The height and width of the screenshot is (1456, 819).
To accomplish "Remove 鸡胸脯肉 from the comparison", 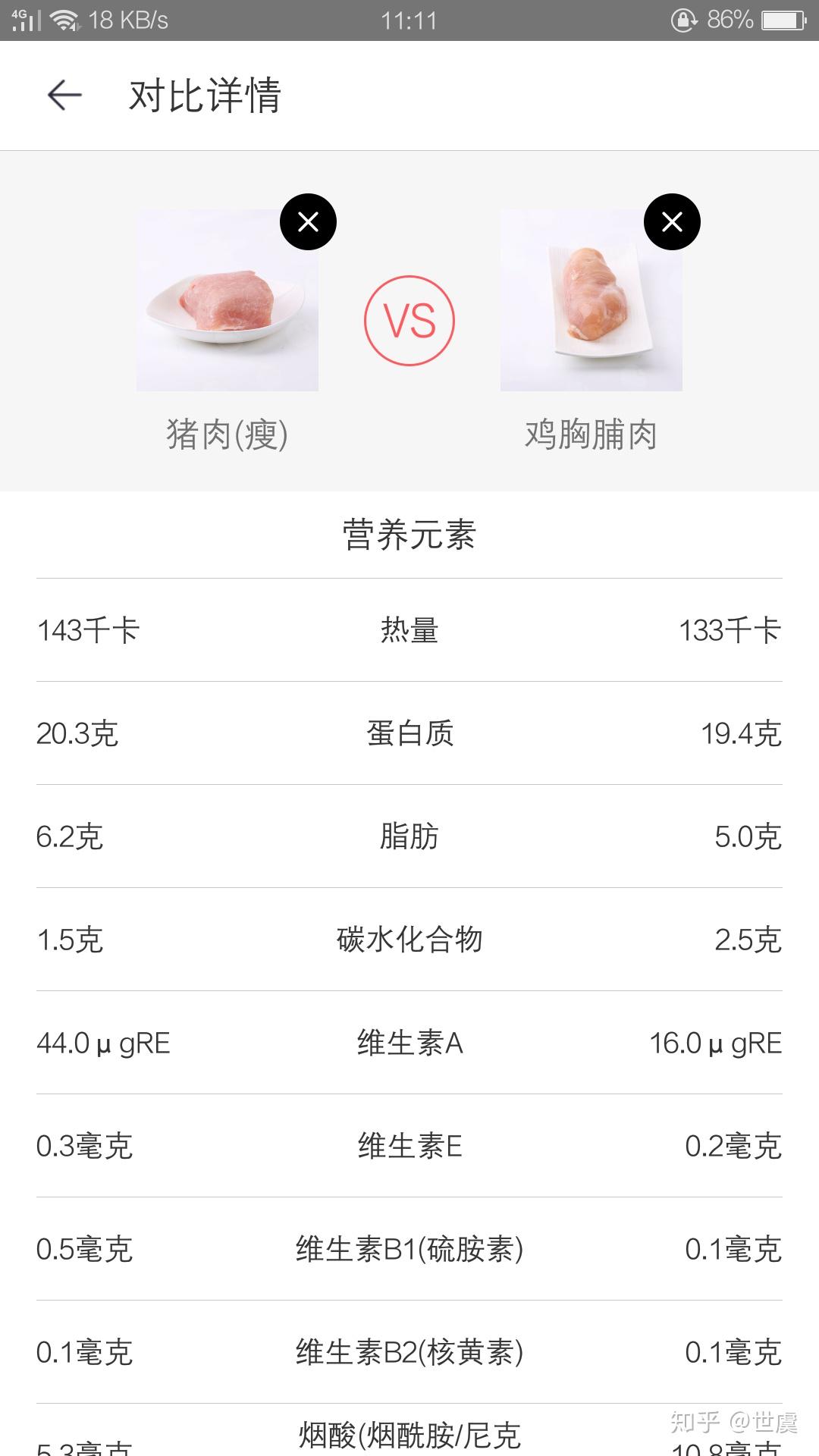I will pyautogui.click(x=671, y=221).
